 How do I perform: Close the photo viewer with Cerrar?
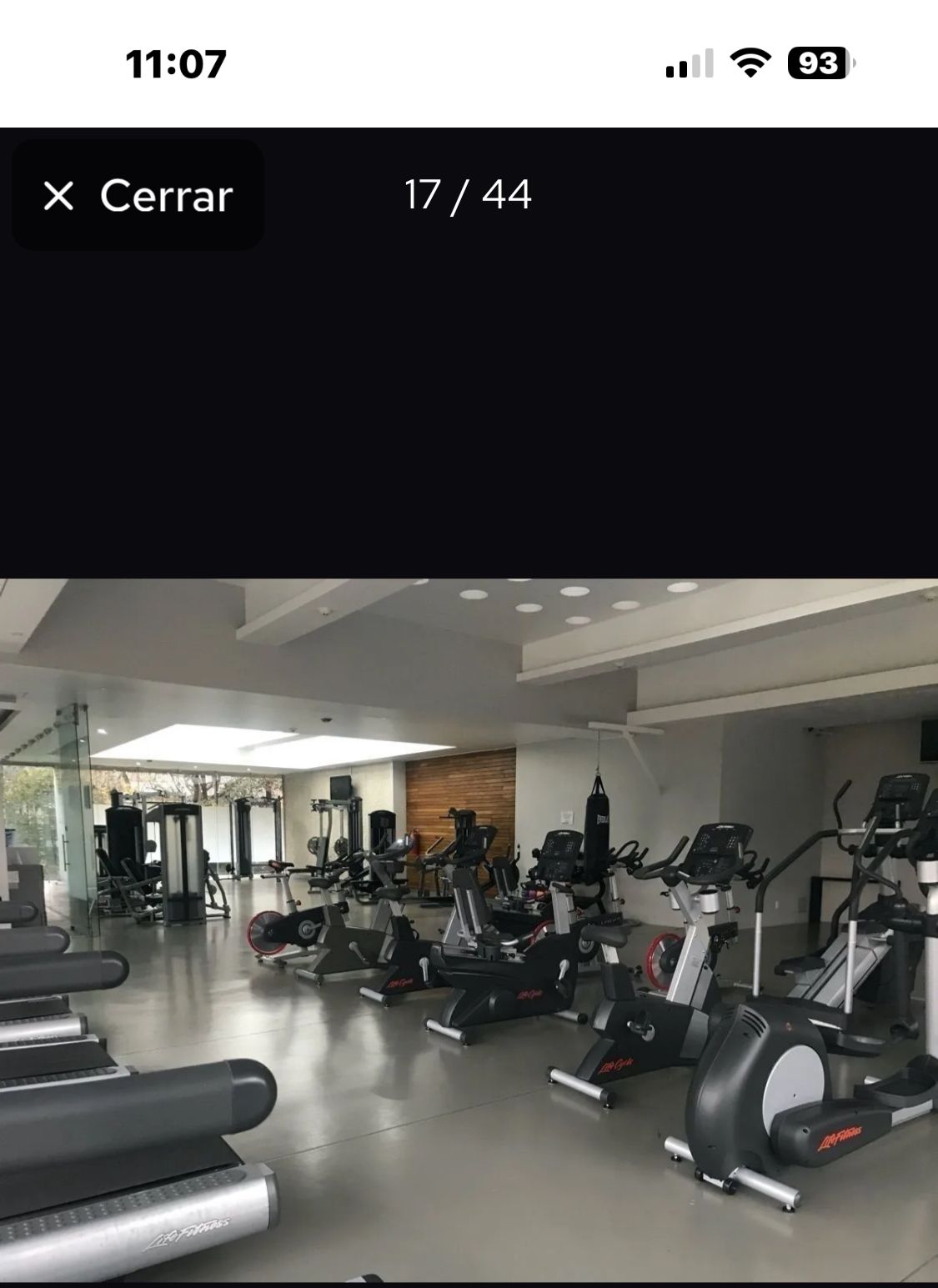coord(138,196)
